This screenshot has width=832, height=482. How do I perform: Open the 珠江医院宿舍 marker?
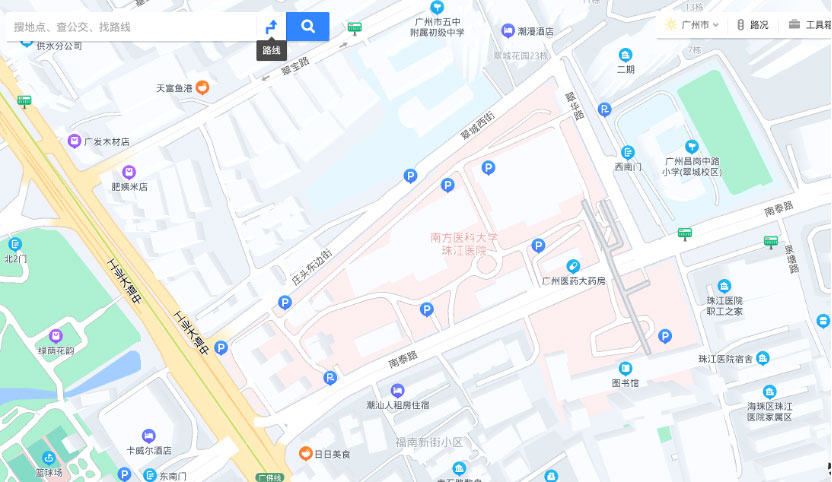point(763,358)
